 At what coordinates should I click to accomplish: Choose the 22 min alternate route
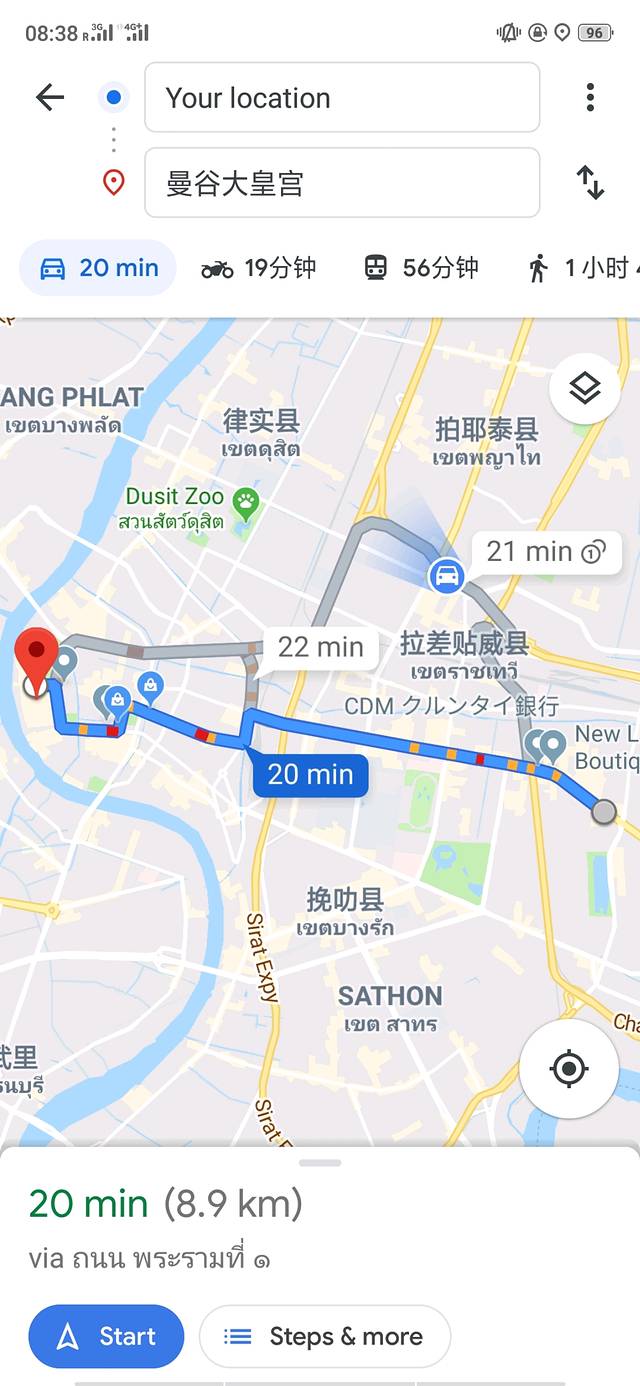pos(321,647)
